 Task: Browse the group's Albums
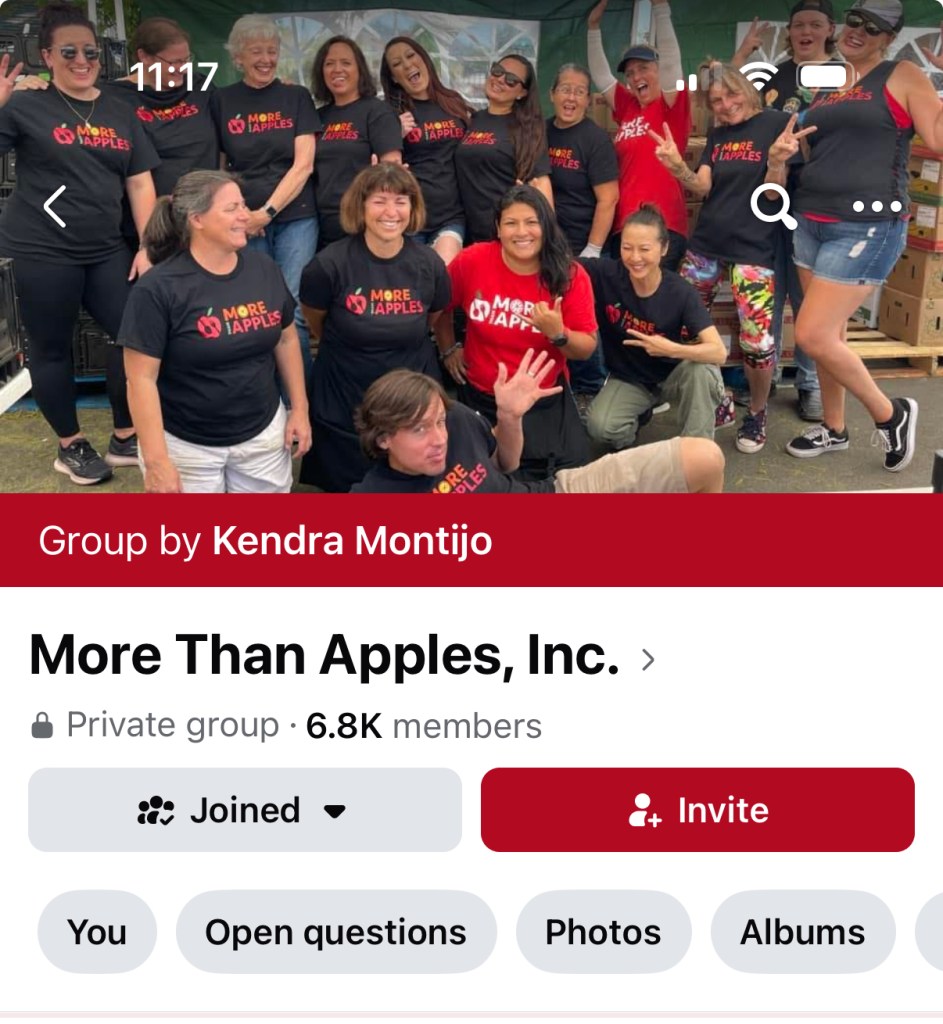tap(802, 932)
